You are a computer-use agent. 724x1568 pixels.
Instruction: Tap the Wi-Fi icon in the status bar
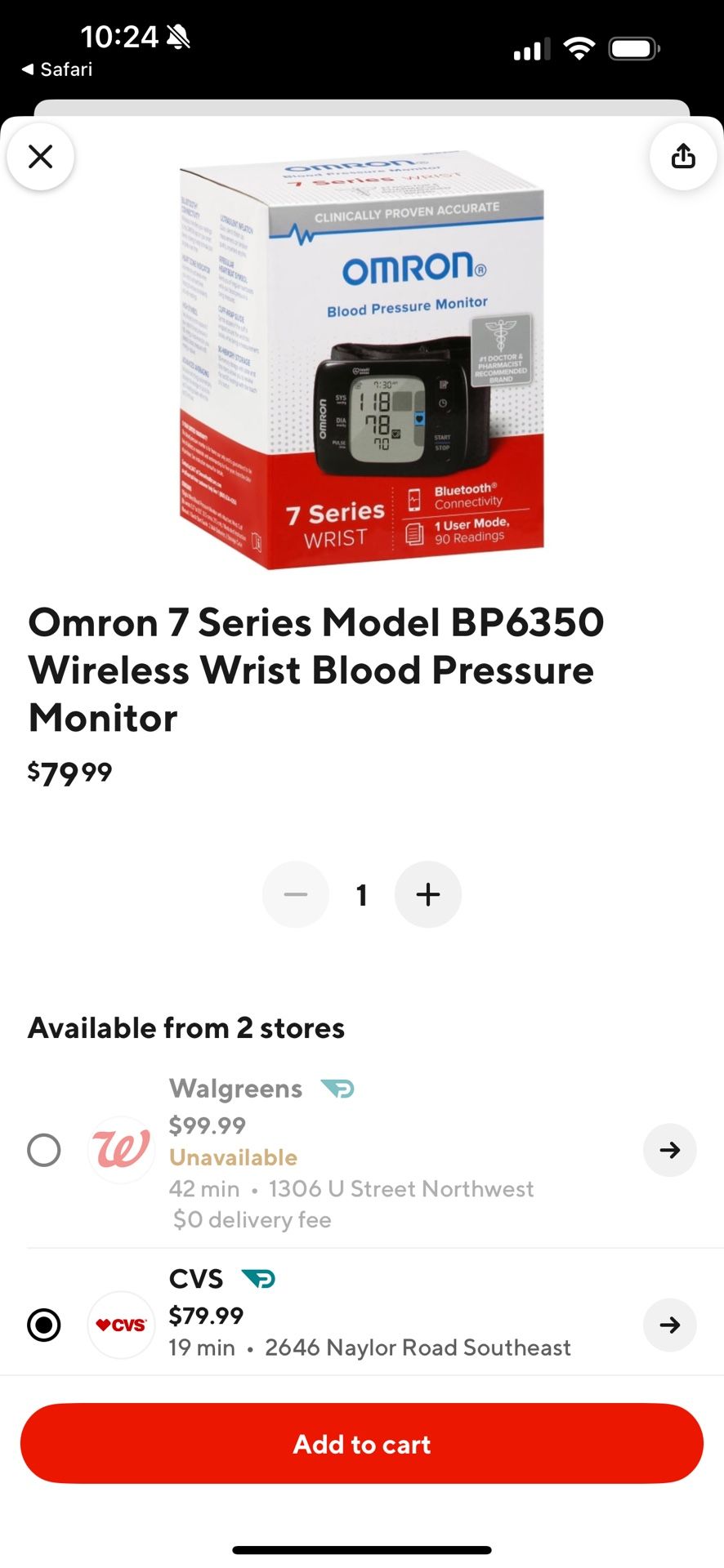[x=579, y=48]
